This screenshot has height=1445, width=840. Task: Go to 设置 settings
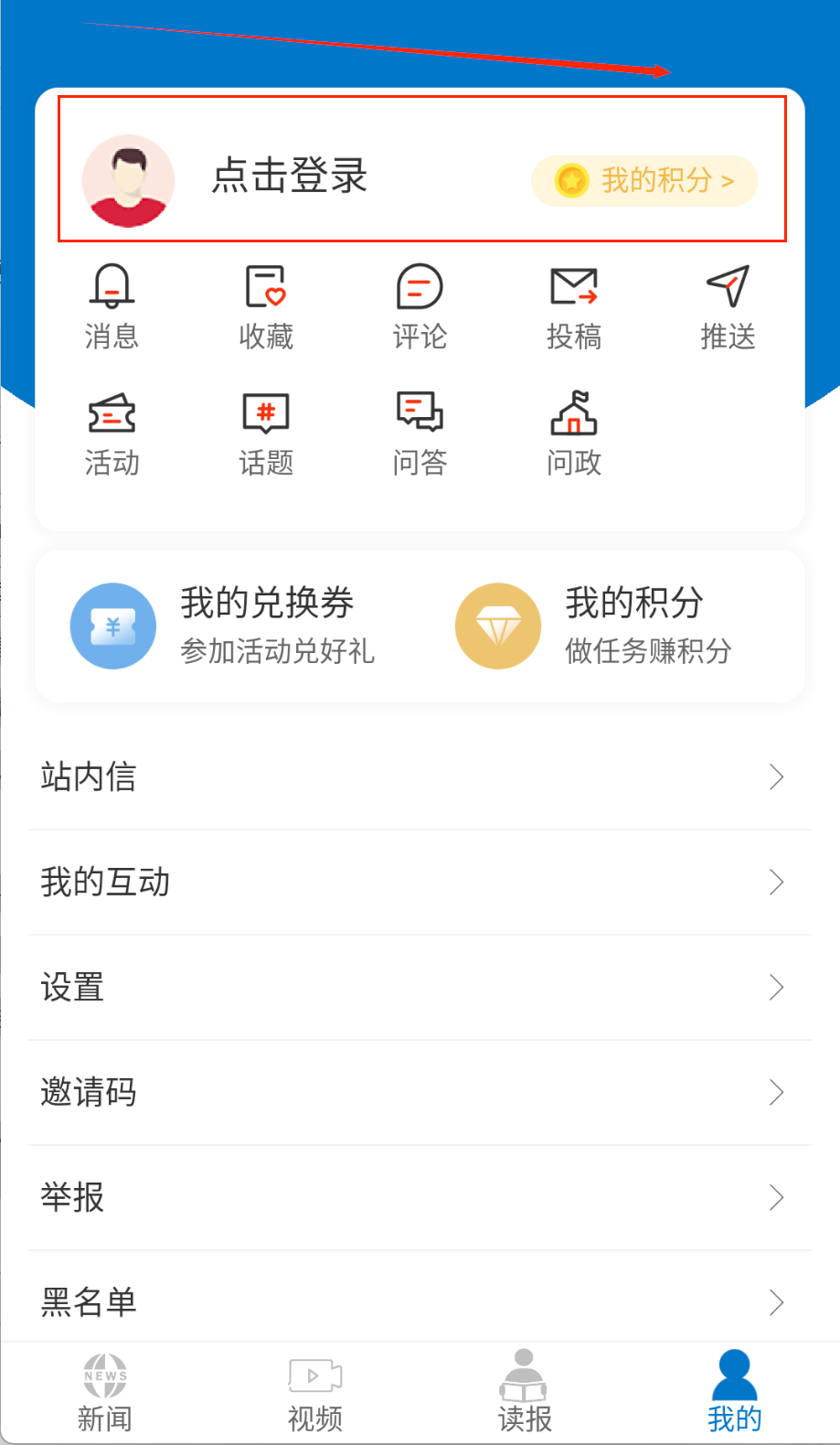(x=420, y=988)
